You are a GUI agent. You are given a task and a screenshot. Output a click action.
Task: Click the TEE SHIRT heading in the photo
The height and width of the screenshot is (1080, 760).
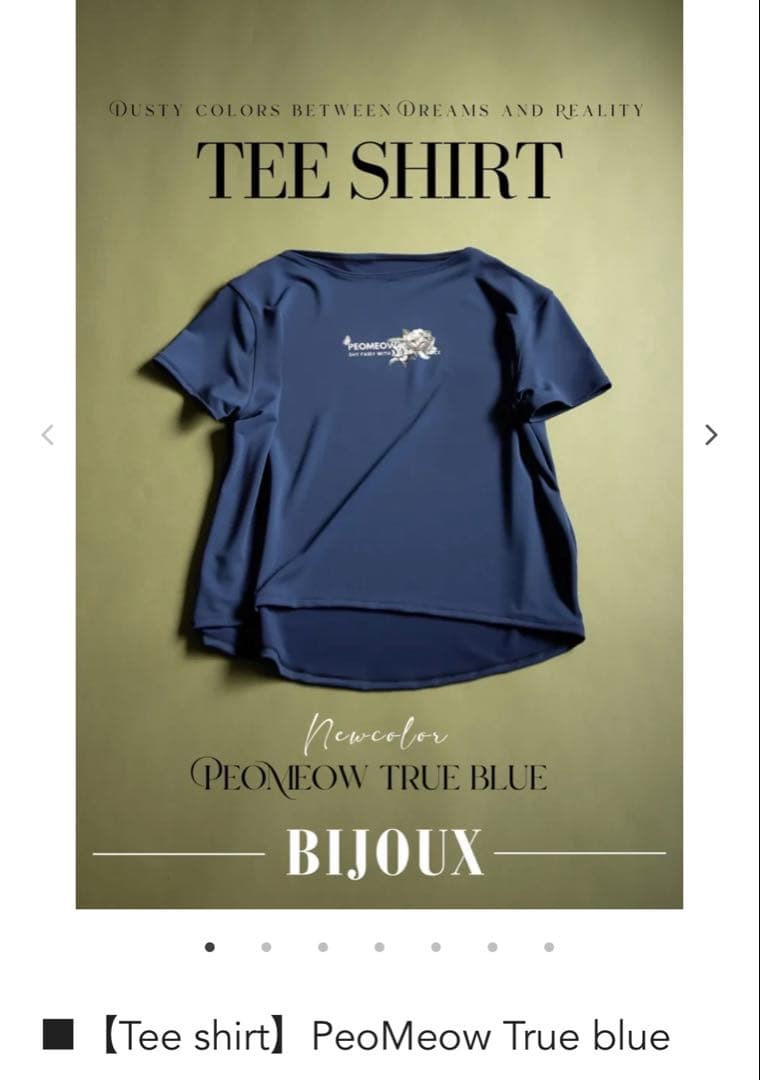tap(380, 172)
